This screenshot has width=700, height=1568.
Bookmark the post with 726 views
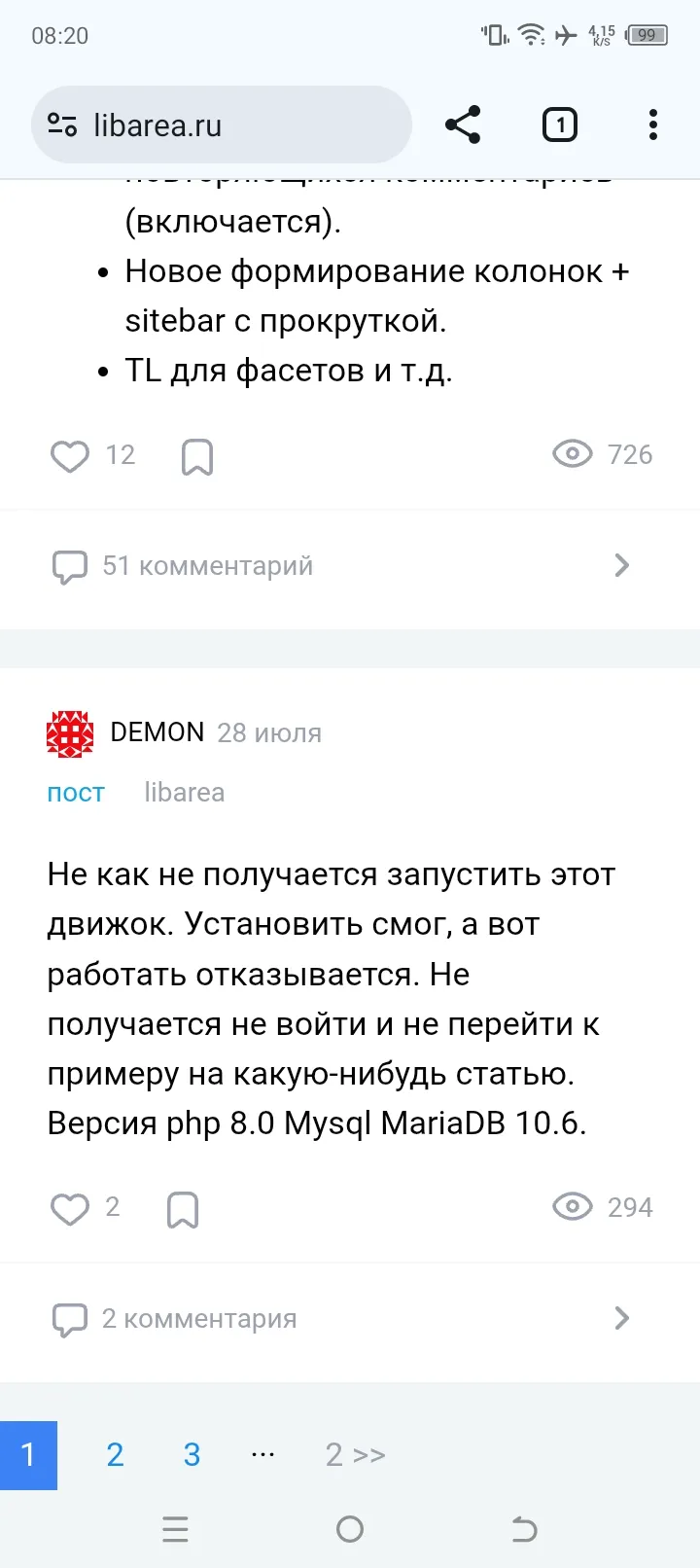(197, 456)
